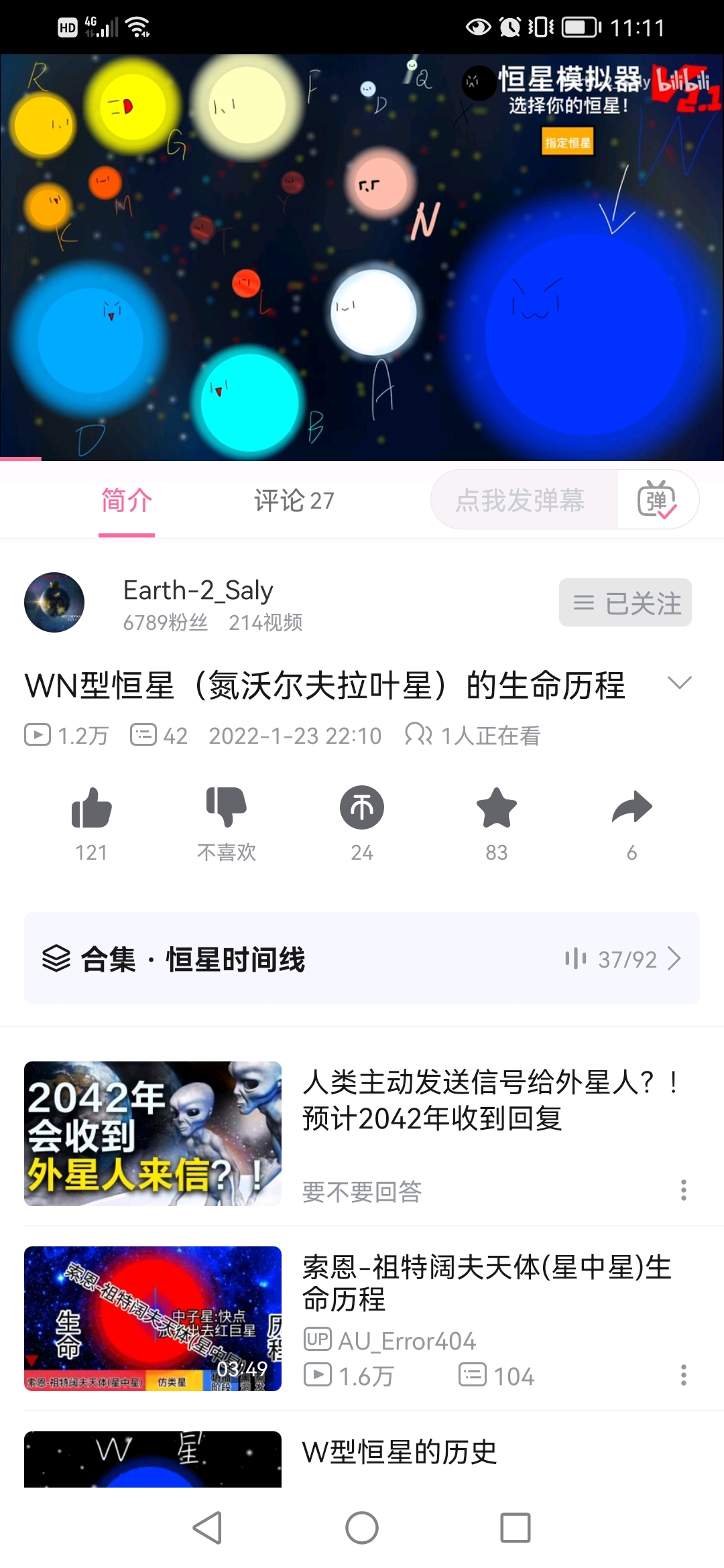
Task: Switch to the 评论 27 tab
Action: coord(294,501)
